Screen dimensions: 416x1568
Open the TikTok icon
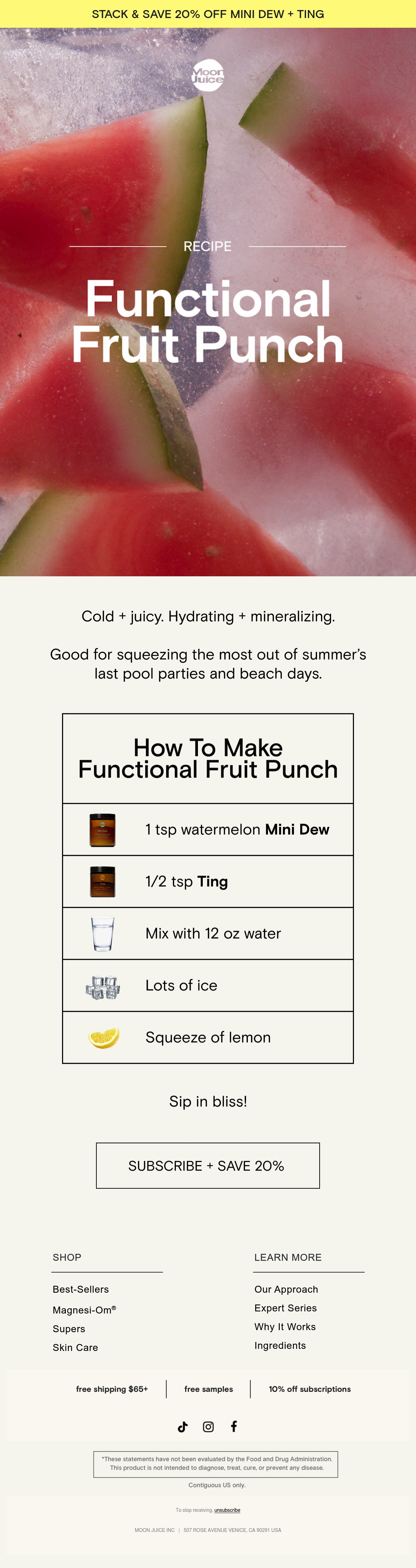tap(182, 1427)
